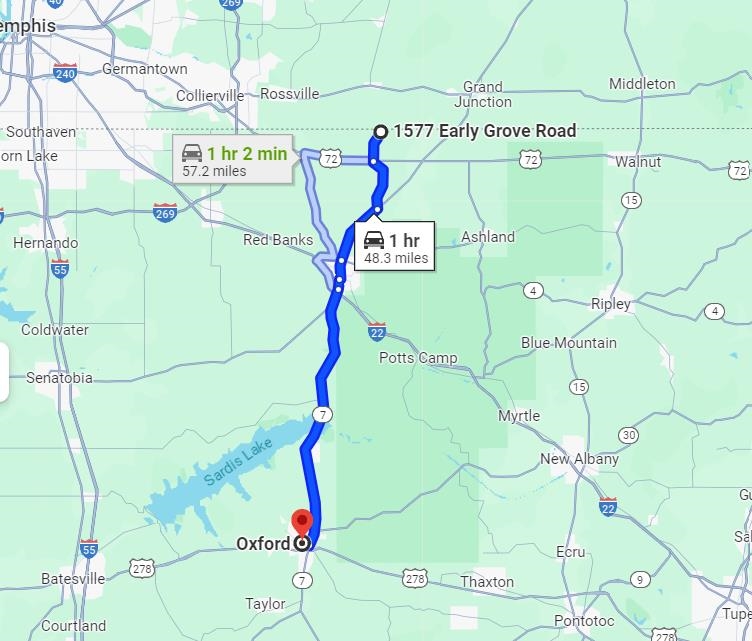Select the 1 hr 48.3 miles route
This screenshot has width=752, height=641.
pos(395,248)
